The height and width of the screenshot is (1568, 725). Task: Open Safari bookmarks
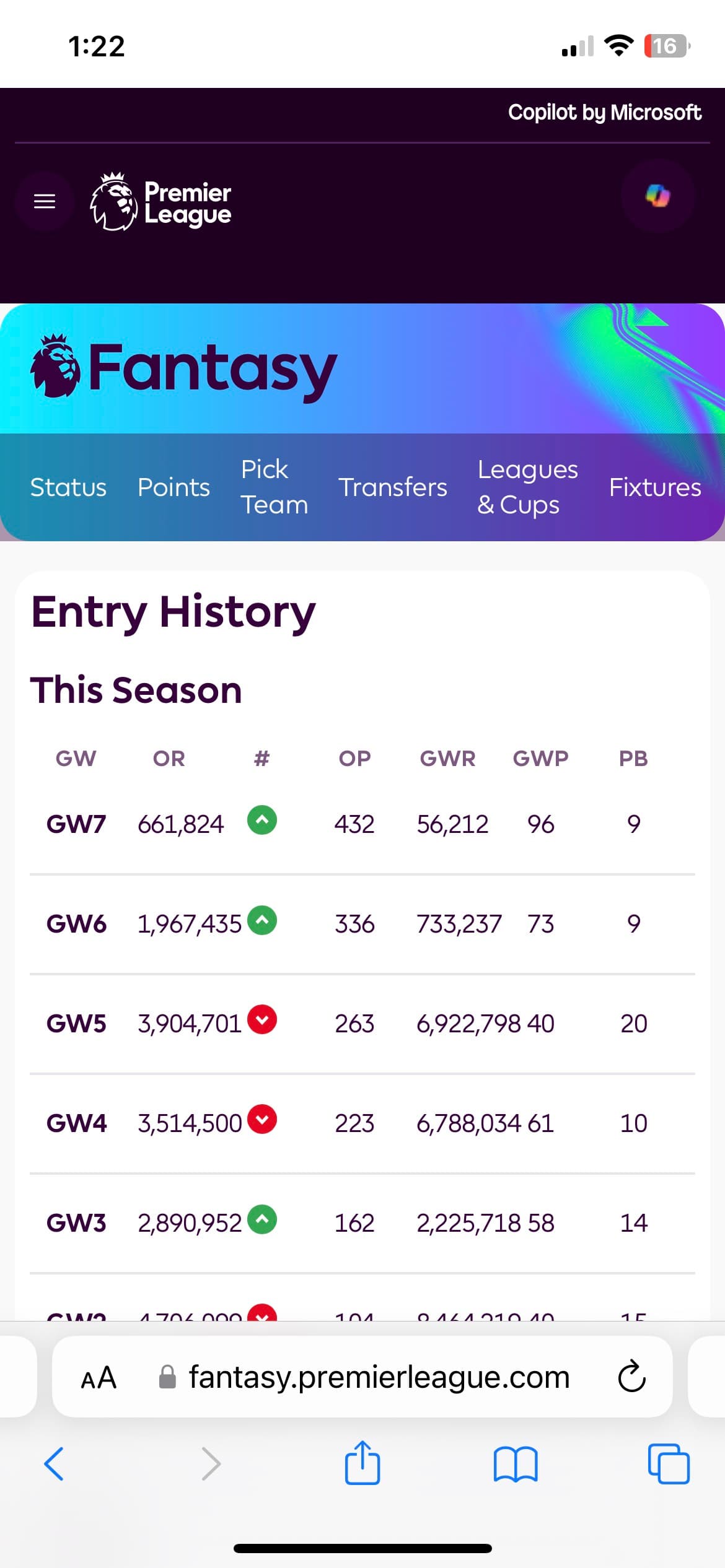click(x=516, y=1464)
